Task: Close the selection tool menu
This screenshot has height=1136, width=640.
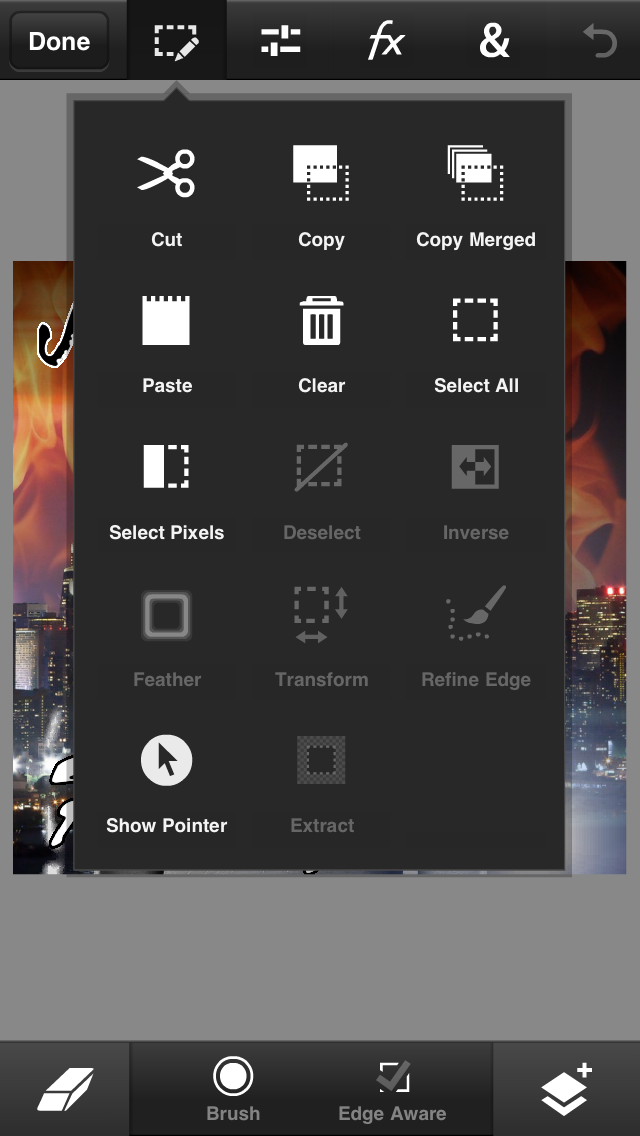Action: [176, 40]
